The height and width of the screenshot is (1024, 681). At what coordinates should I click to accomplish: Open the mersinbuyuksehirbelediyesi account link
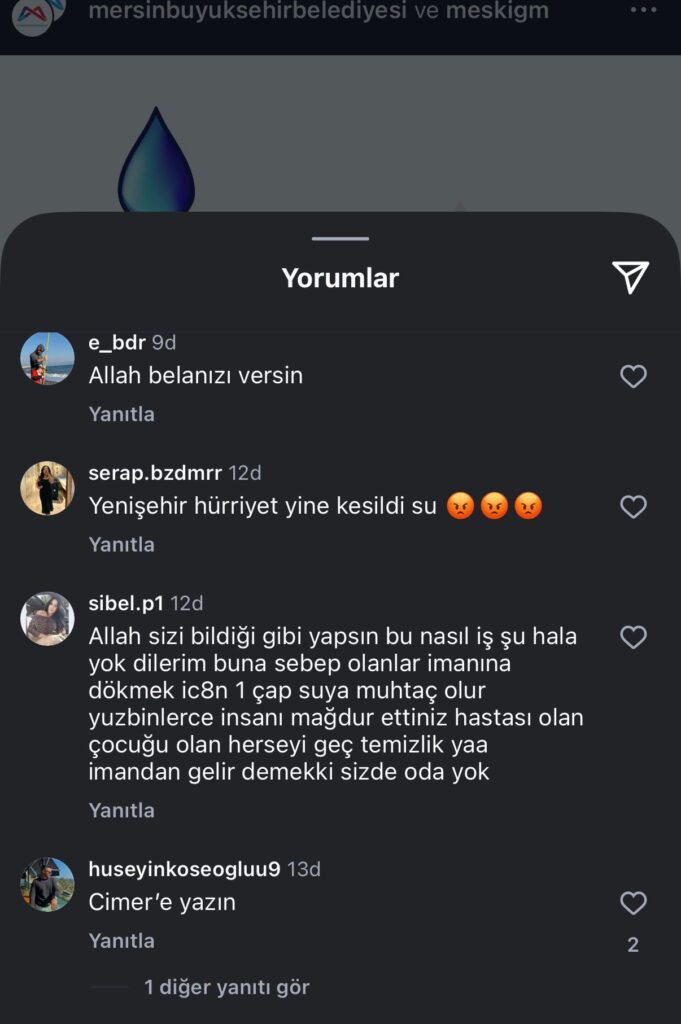247,11
